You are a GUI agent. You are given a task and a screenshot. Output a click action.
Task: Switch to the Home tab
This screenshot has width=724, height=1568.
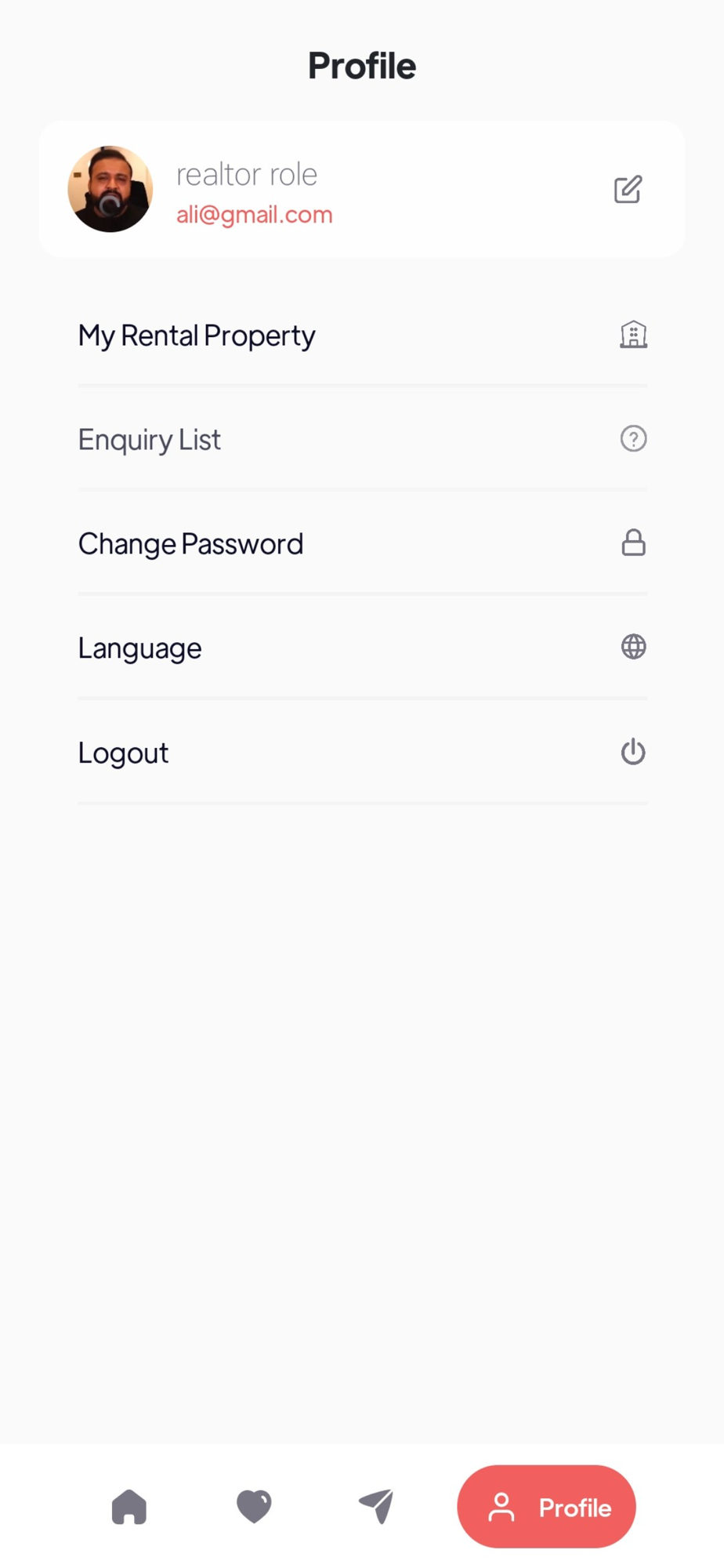[129, 1507]
